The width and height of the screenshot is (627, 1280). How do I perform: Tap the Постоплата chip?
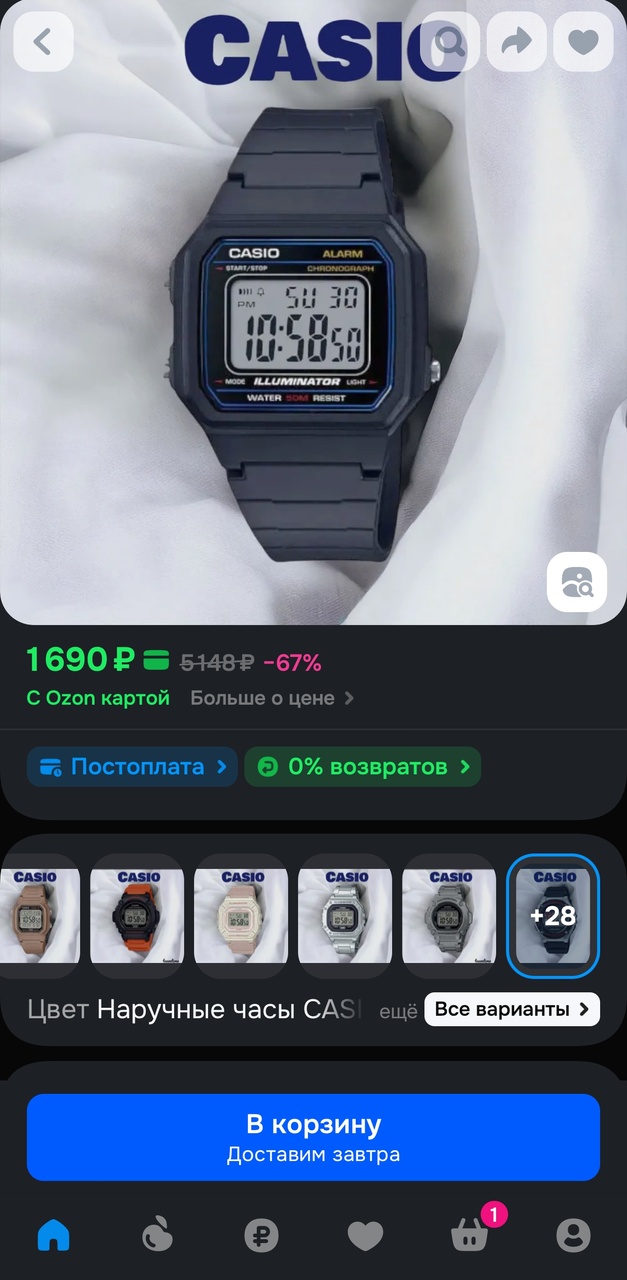click(132, 767)
